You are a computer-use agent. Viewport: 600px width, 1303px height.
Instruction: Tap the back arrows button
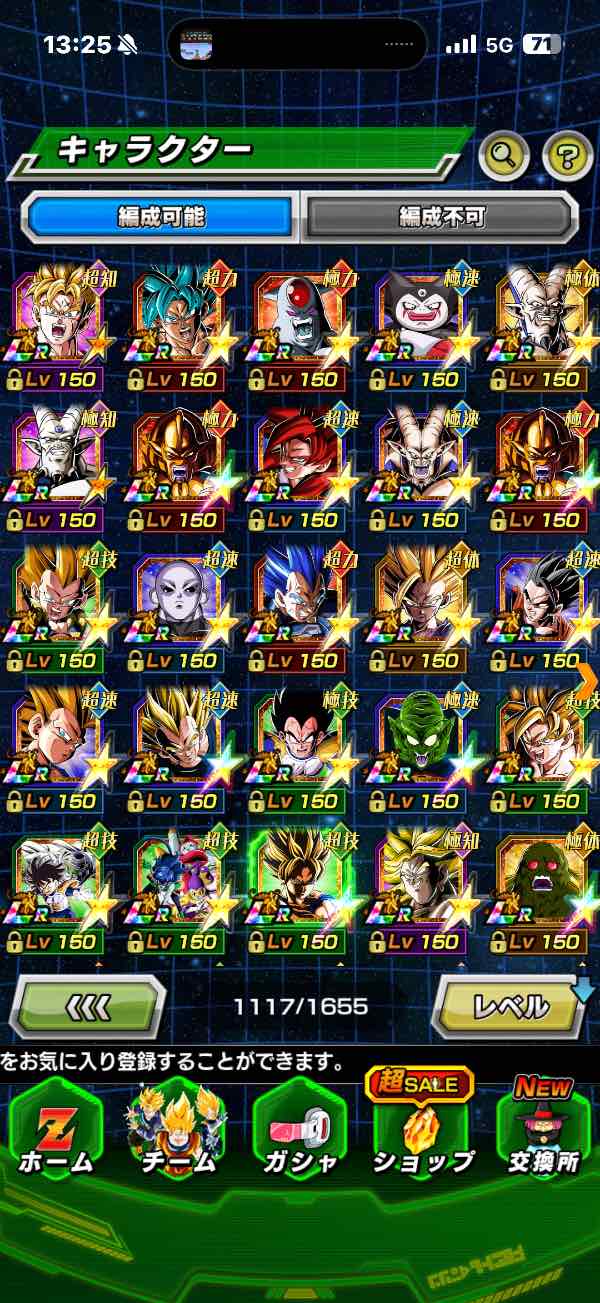(88, 1006)
